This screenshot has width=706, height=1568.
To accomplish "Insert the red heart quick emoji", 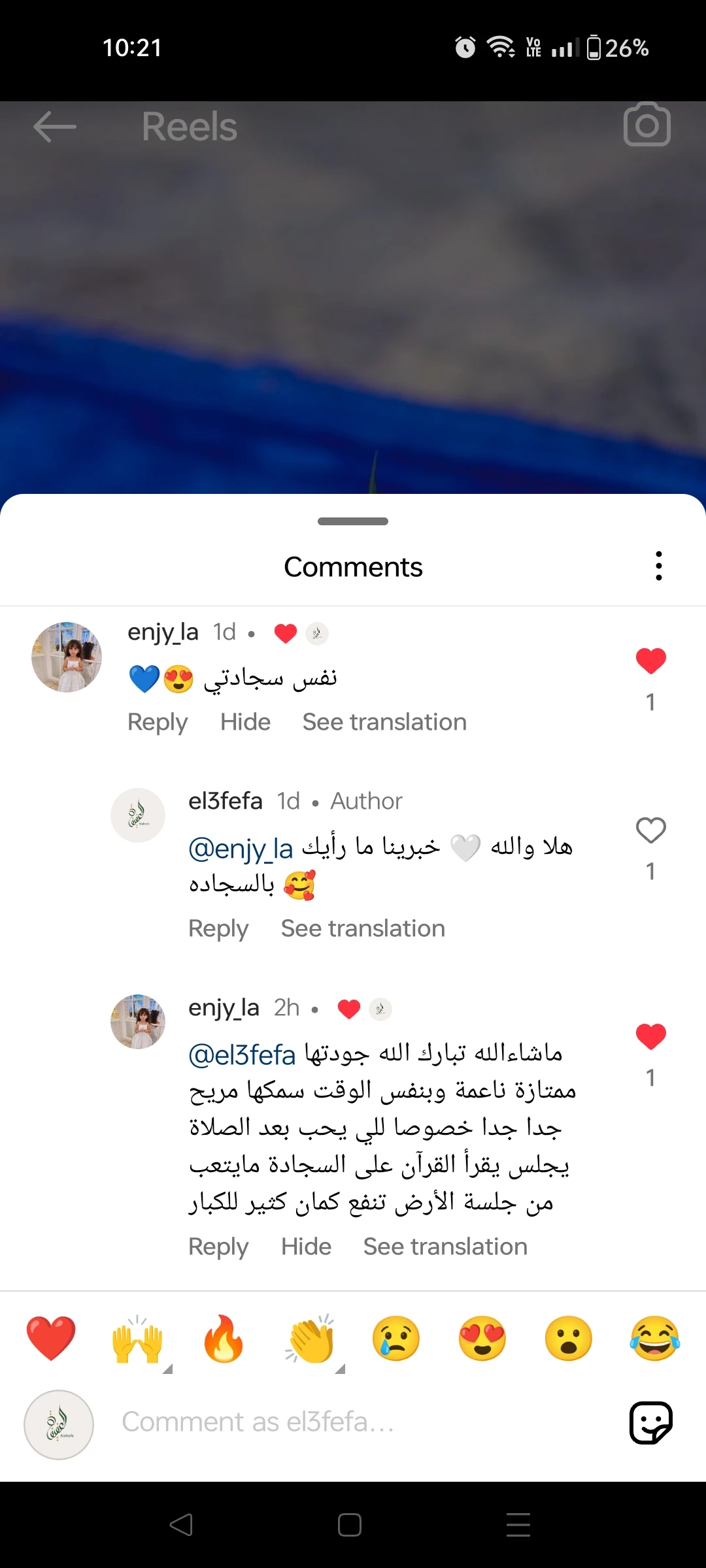I will (x=51, y=1339).
